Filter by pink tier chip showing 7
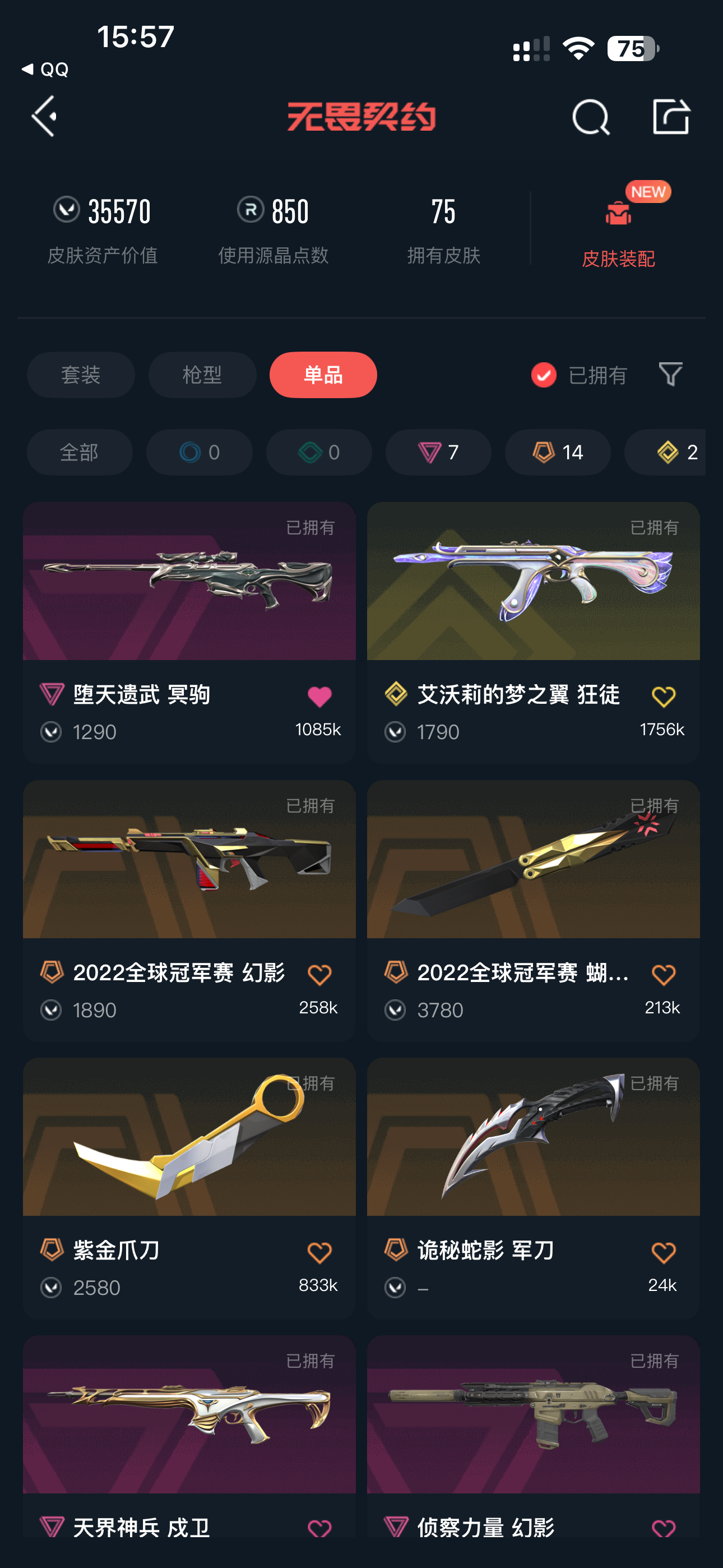This screenshot has width=723, height=1568. point(438,452)
